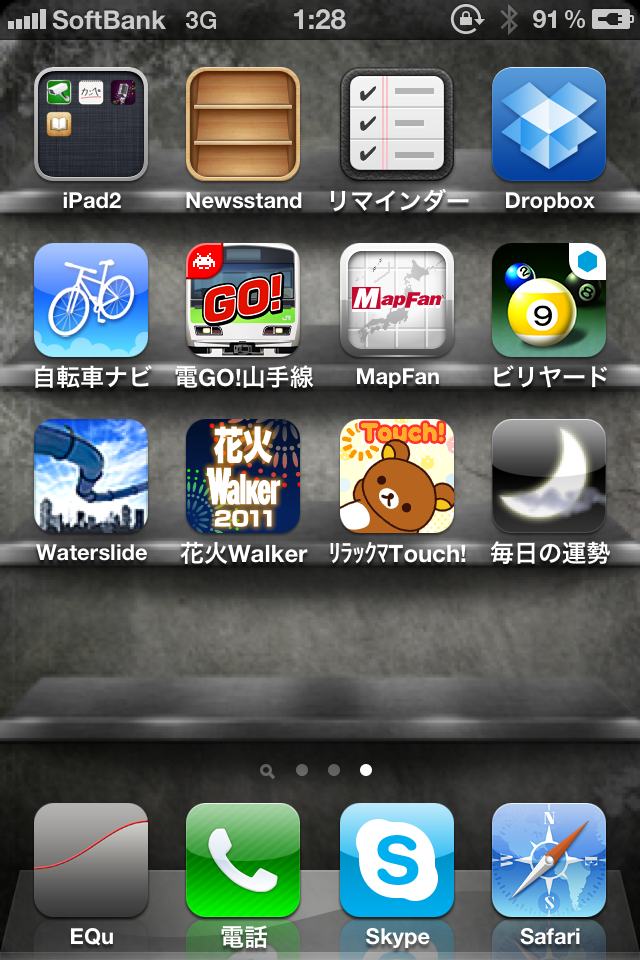Open Newsstand
The width and height of the screenshot is (640, 960).
click(243, 124)
